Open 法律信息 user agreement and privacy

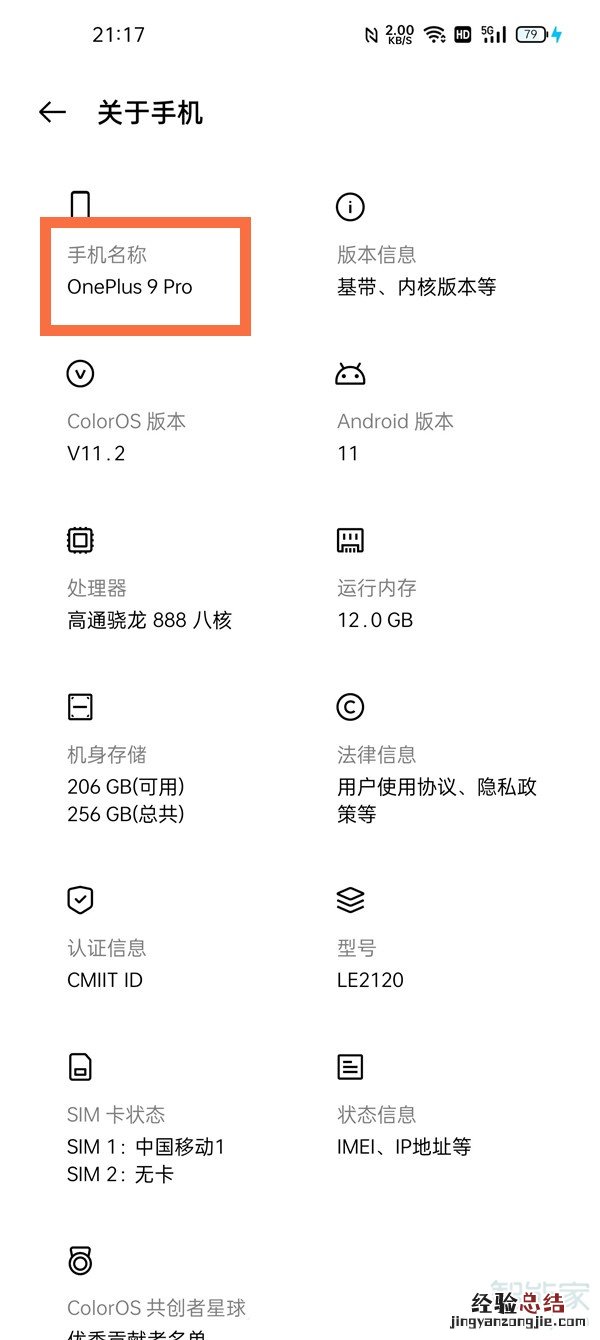point(436,785)
